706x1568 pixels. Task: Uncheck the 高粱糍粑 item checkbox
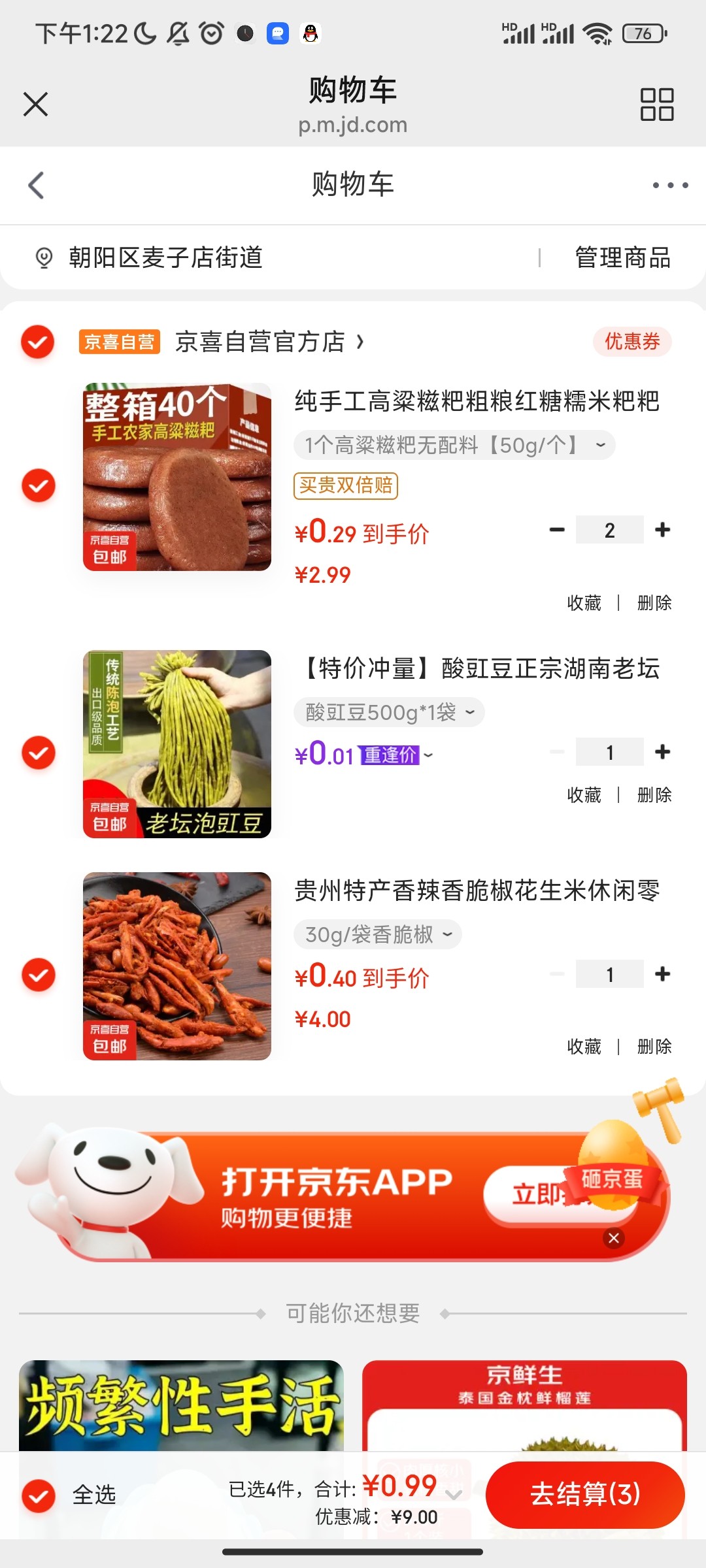click(39, 485)
